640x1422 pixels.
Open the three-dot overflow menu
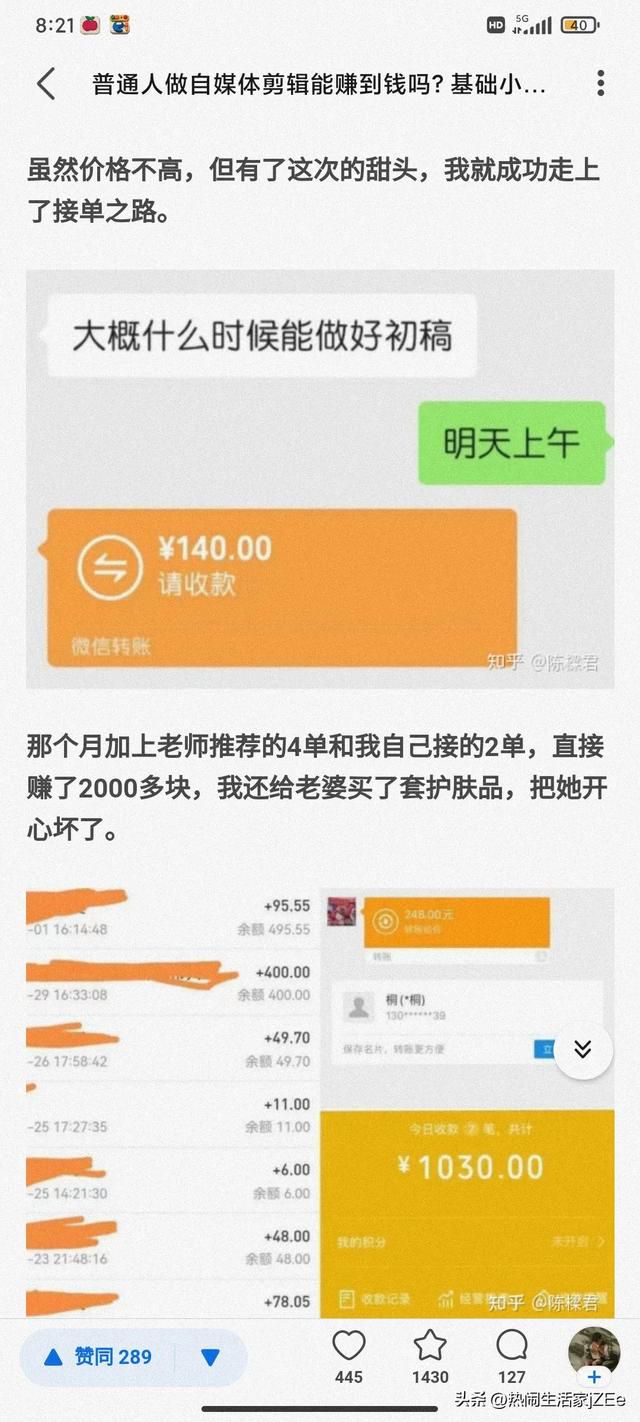click(x=600, y=83)
